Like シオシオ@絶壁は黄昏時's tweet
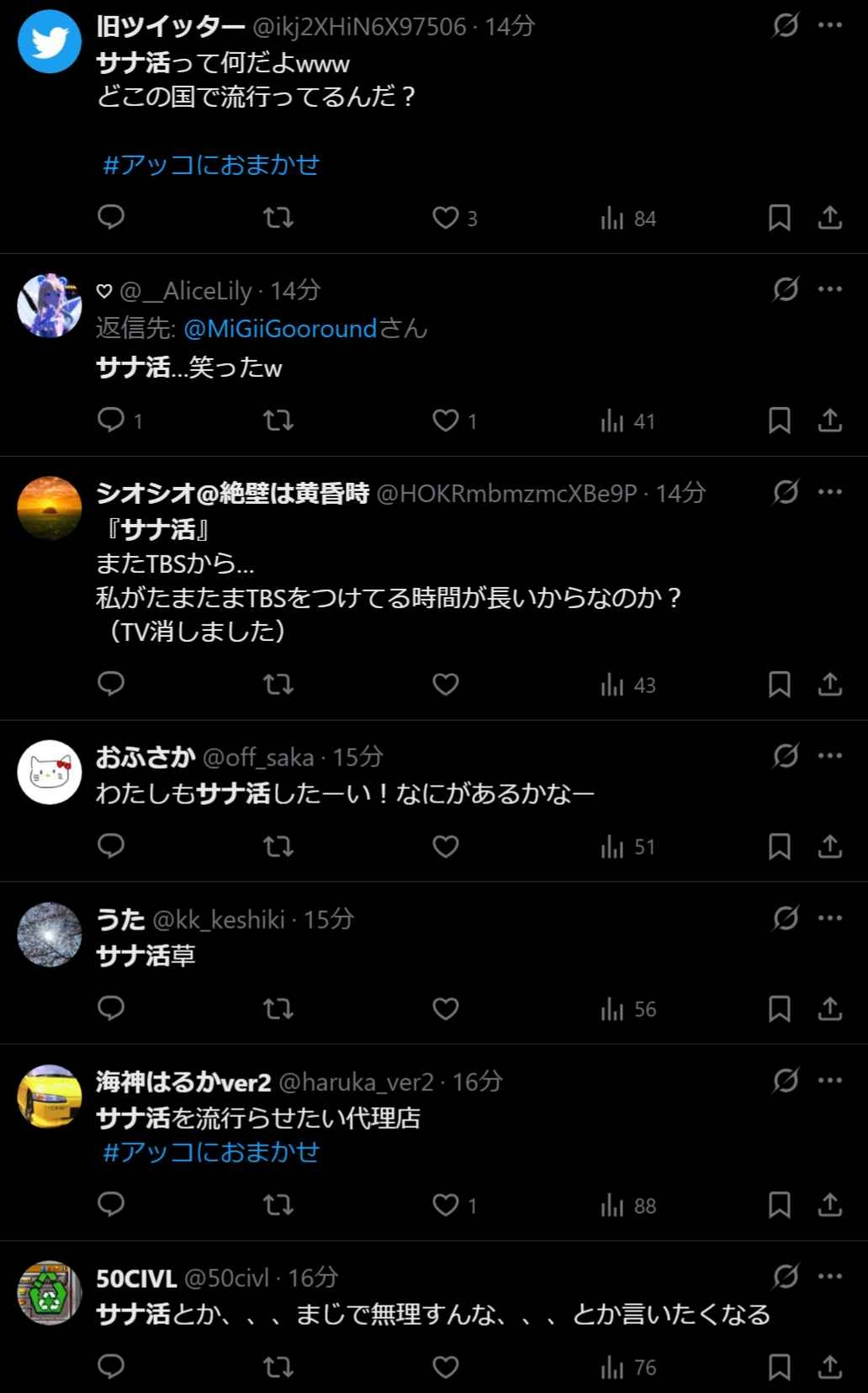The height and width of the screenshot is (1393, 868). click(x=446, y=685)
